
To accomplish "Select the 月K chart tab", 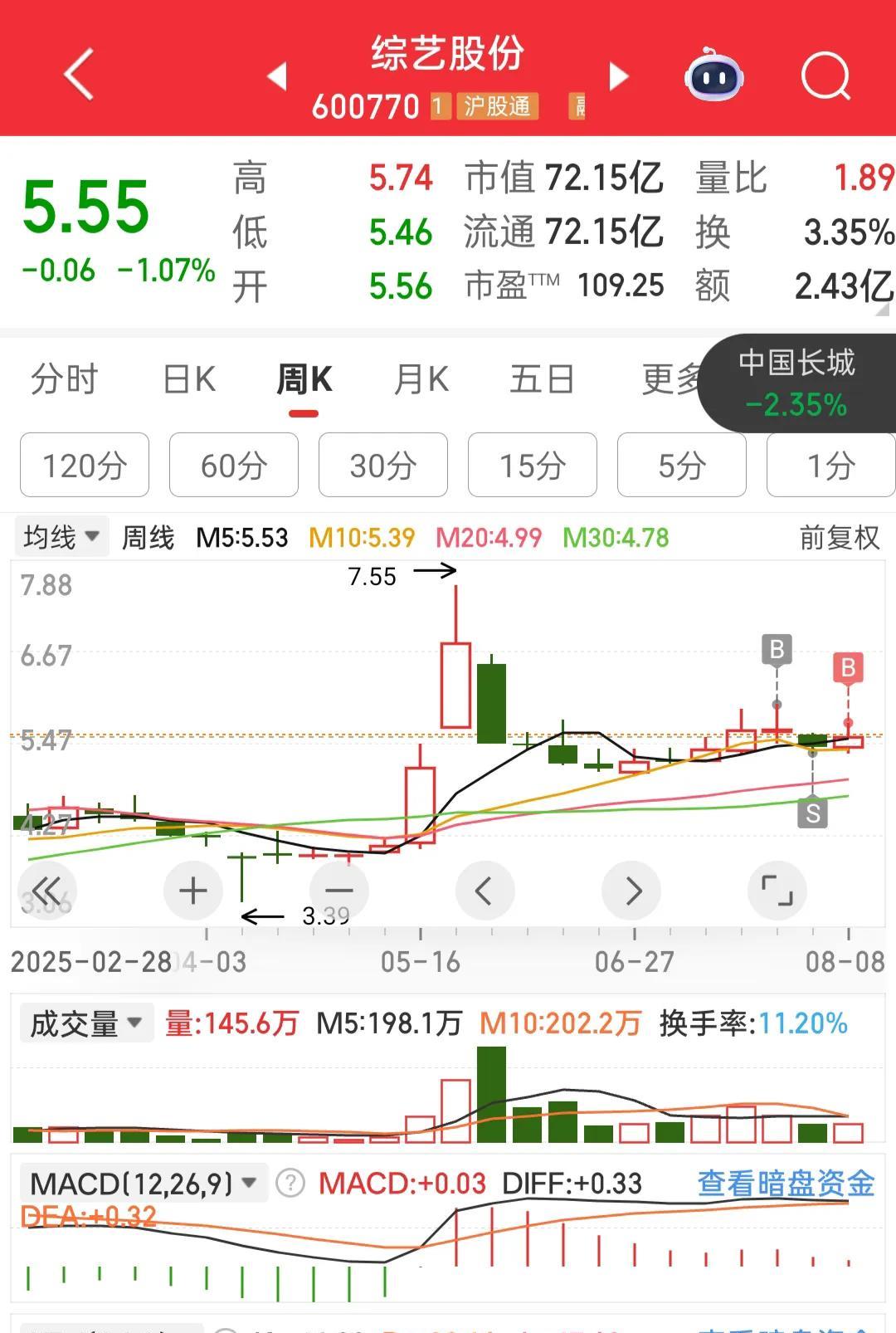I will [421, 380].
